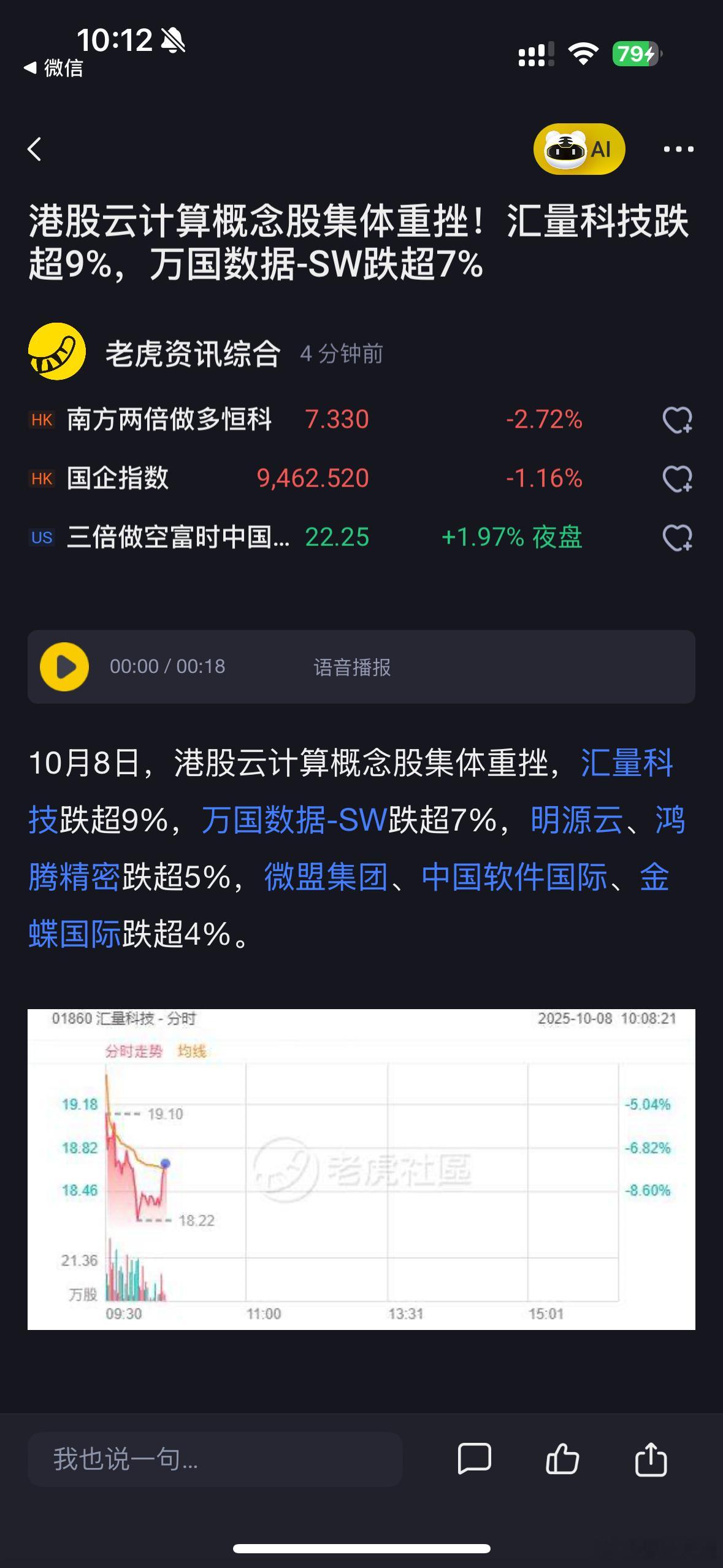Add 南方两倍做多恒科 to watchlist
This screenshot has height=1568, width=723.
point(677,420)
